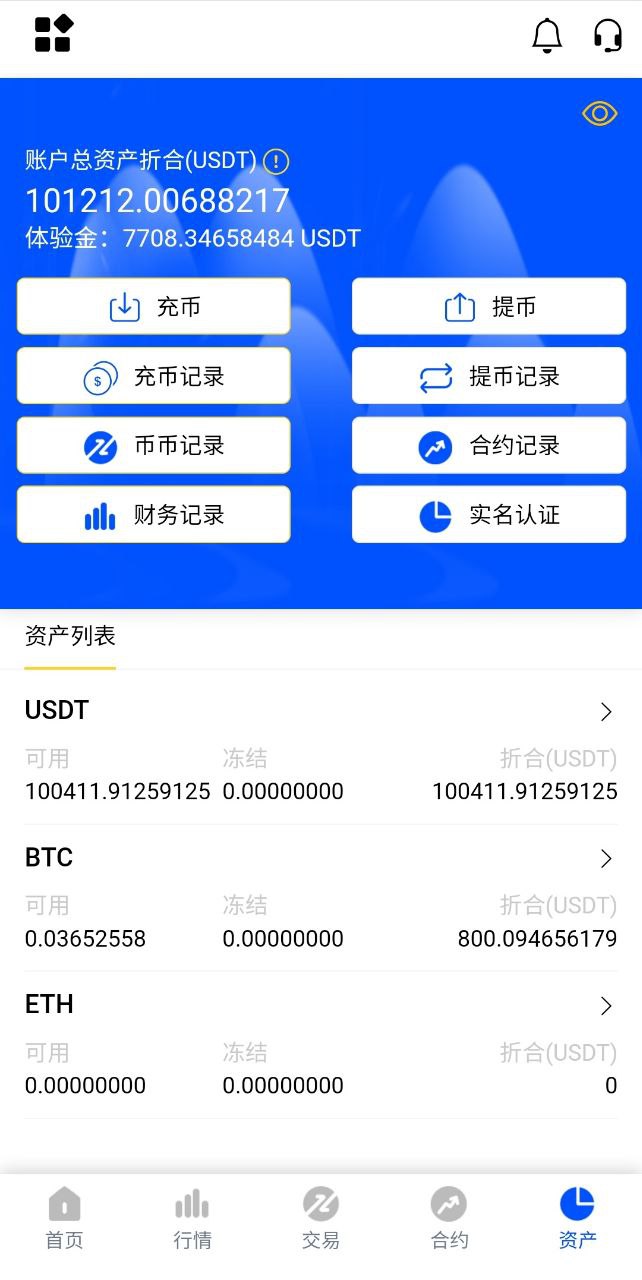Hide balance with the eye icon
The image size is (642, 1280).
click(600, 114)
